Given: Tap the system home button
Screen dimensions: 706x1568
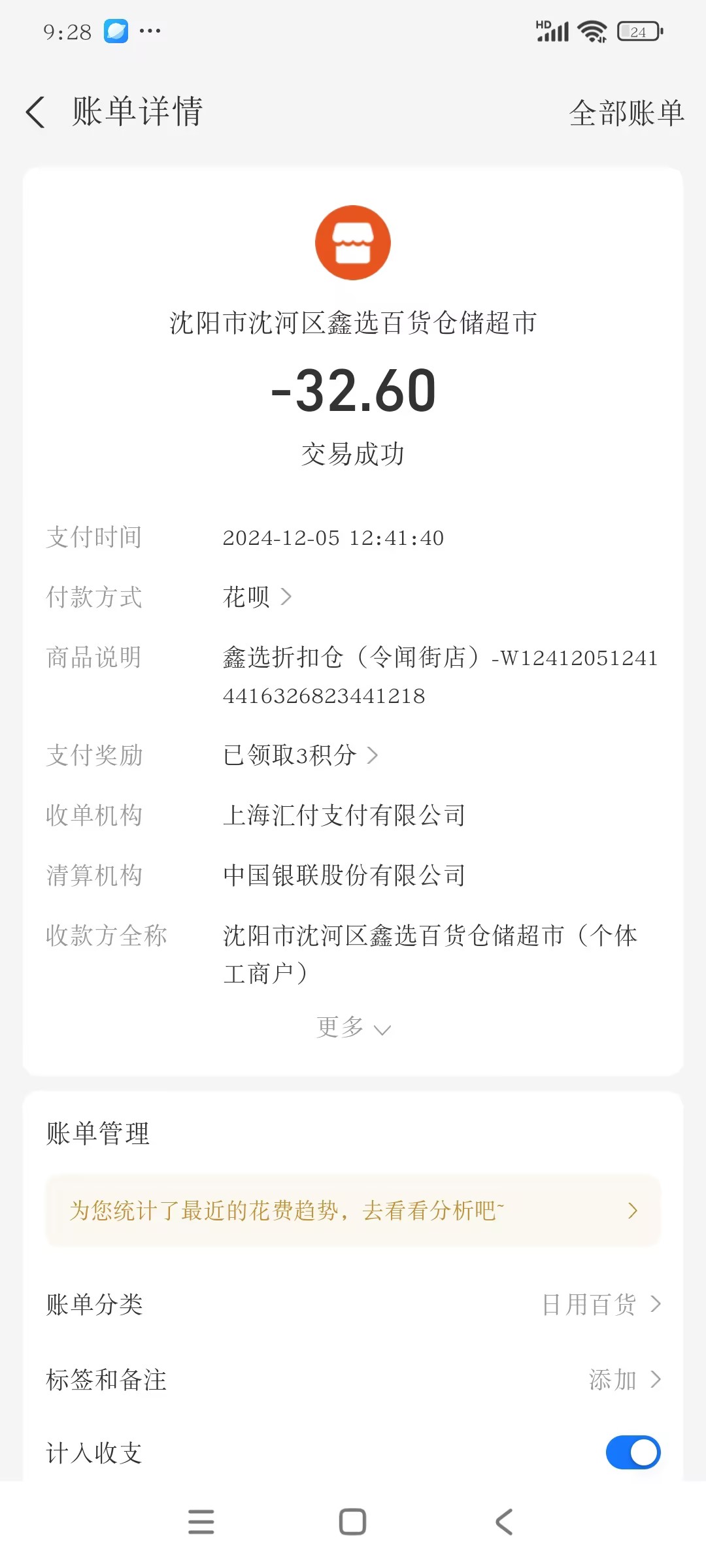Looking at the screenshot, I should [352, 1522].
